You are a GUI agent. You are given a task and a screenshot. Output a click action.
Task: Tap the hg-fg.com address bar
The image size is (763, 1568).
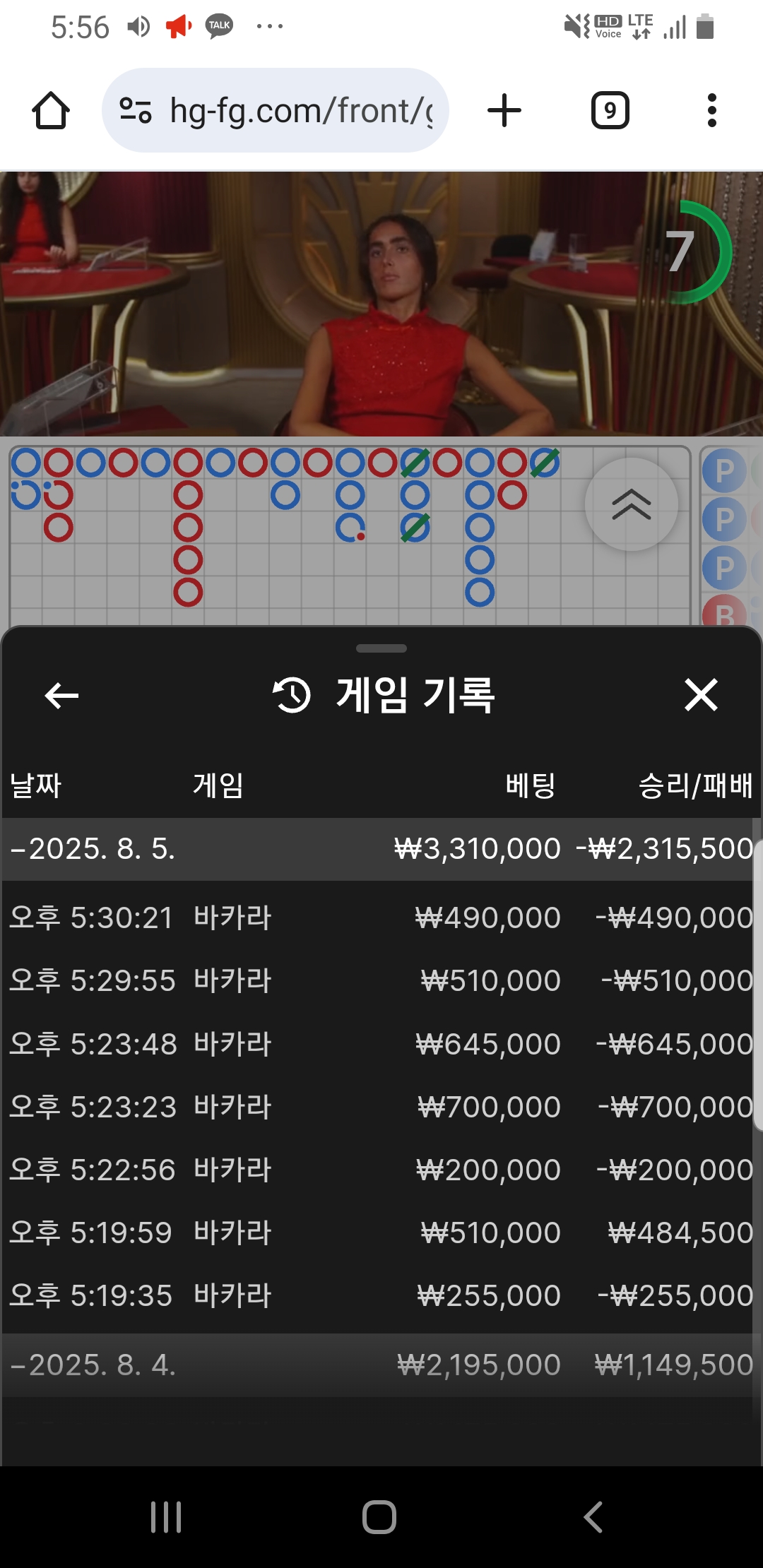coord(276,111)
